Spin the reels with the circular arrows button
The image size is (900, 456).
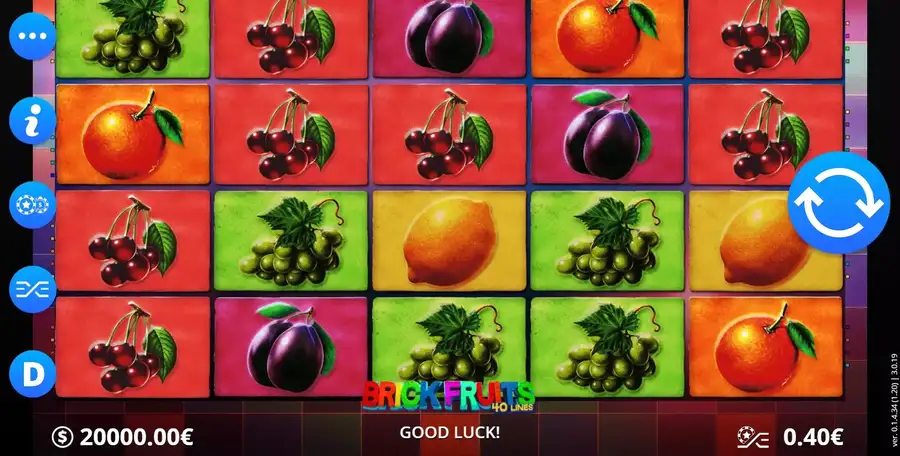point(838,202)
